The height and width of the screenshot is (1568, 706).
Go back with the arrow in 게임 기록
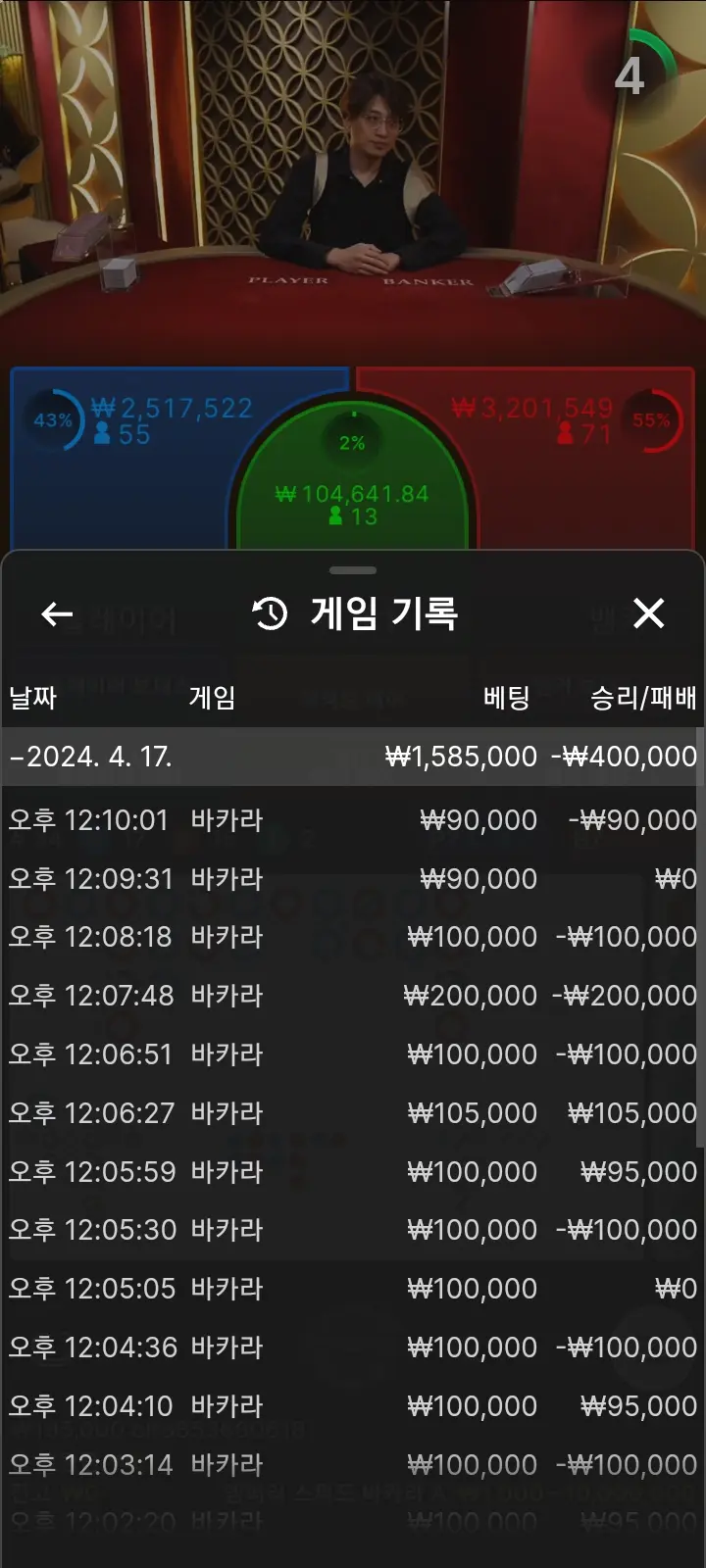[x=57, y=614]
